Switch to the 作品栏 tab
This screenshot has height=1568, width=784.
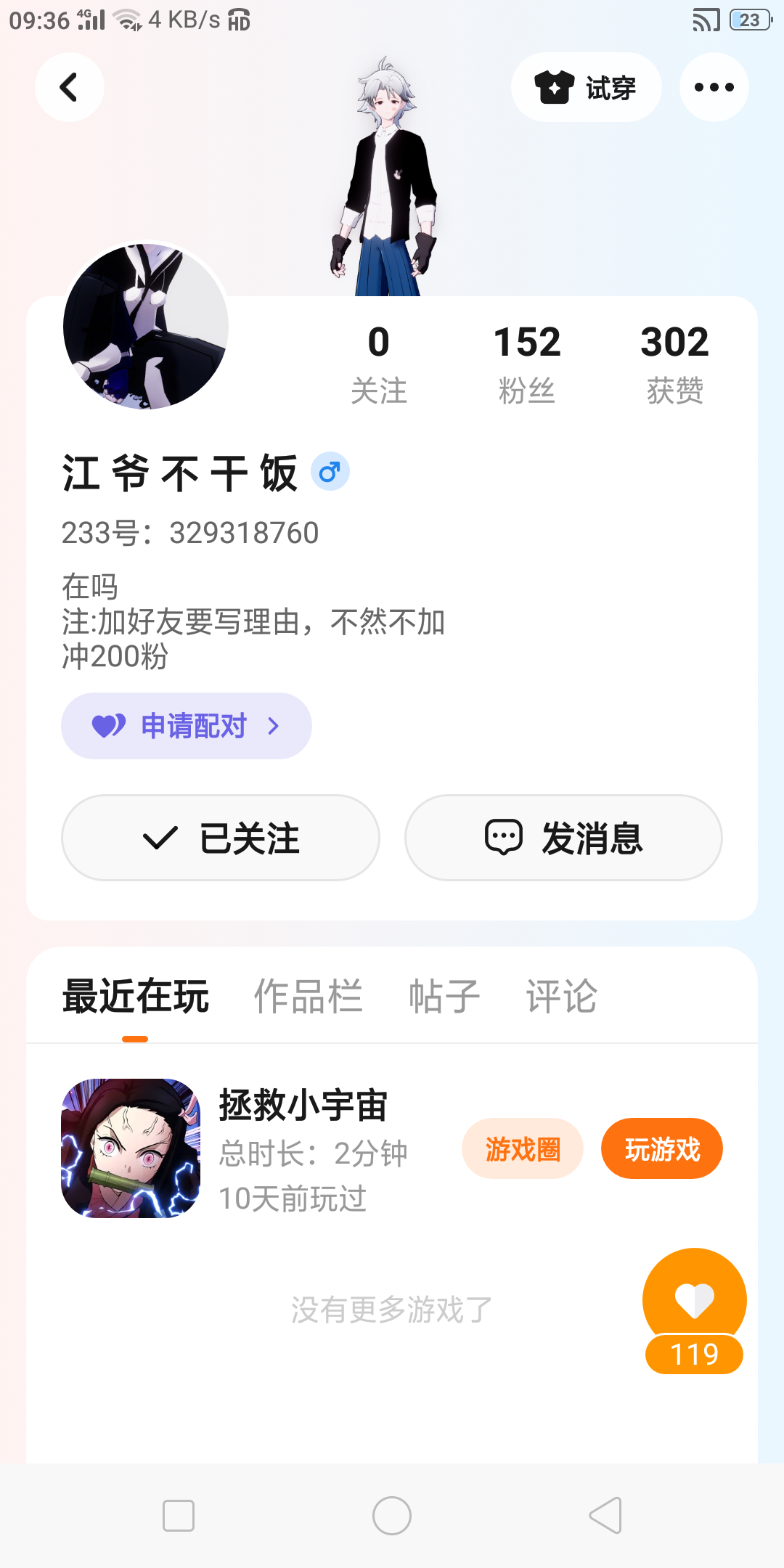[x=308, y=996]
